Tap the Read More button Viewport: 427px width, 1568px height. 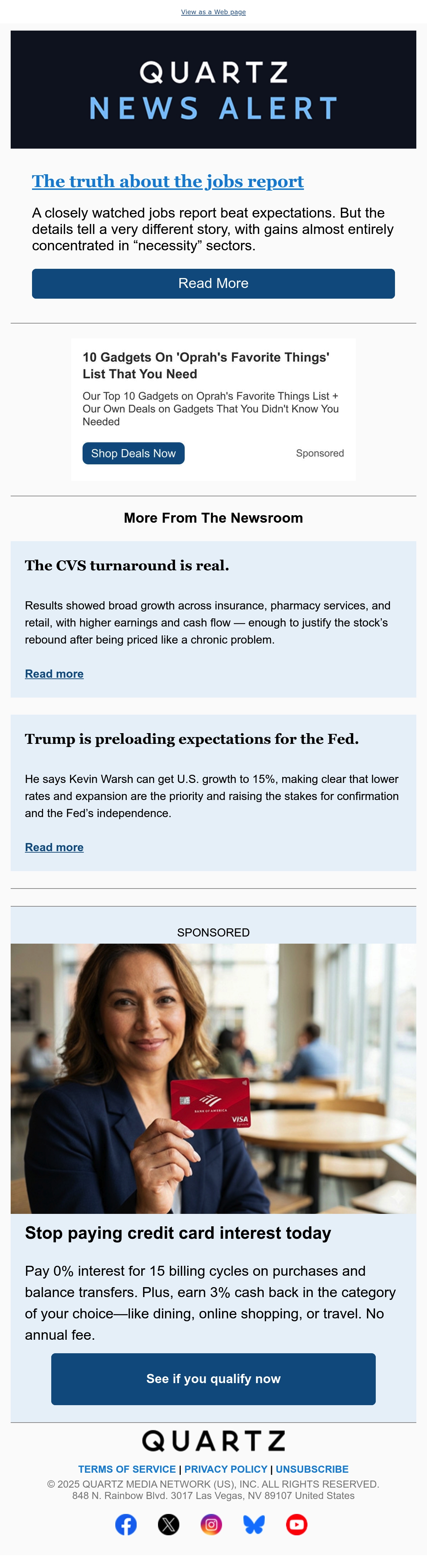point(213,284)
